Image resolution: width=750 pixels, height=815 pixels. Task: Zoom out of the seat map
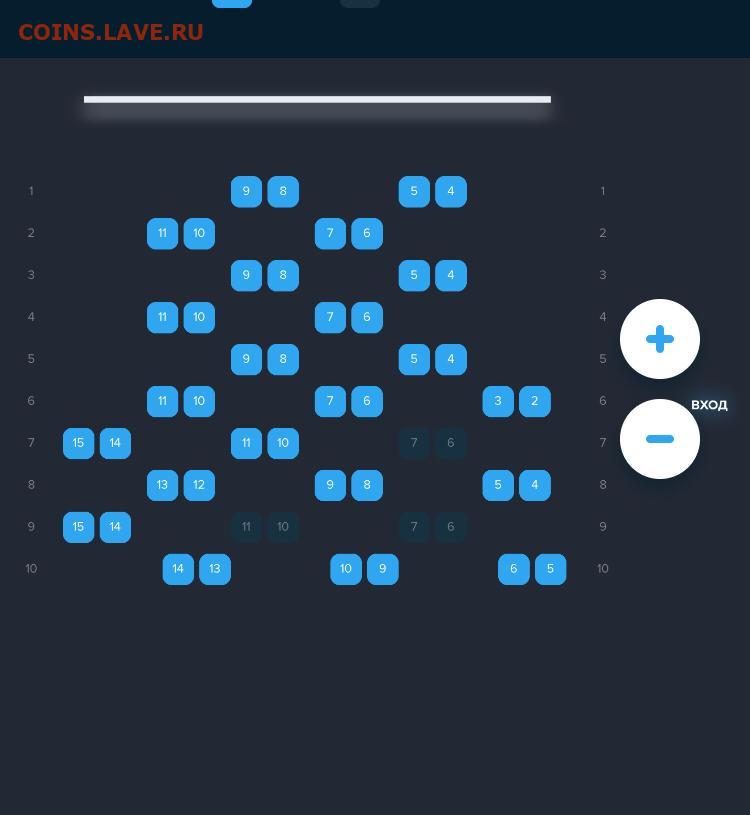pyautogui.click(x=659, y=439)
